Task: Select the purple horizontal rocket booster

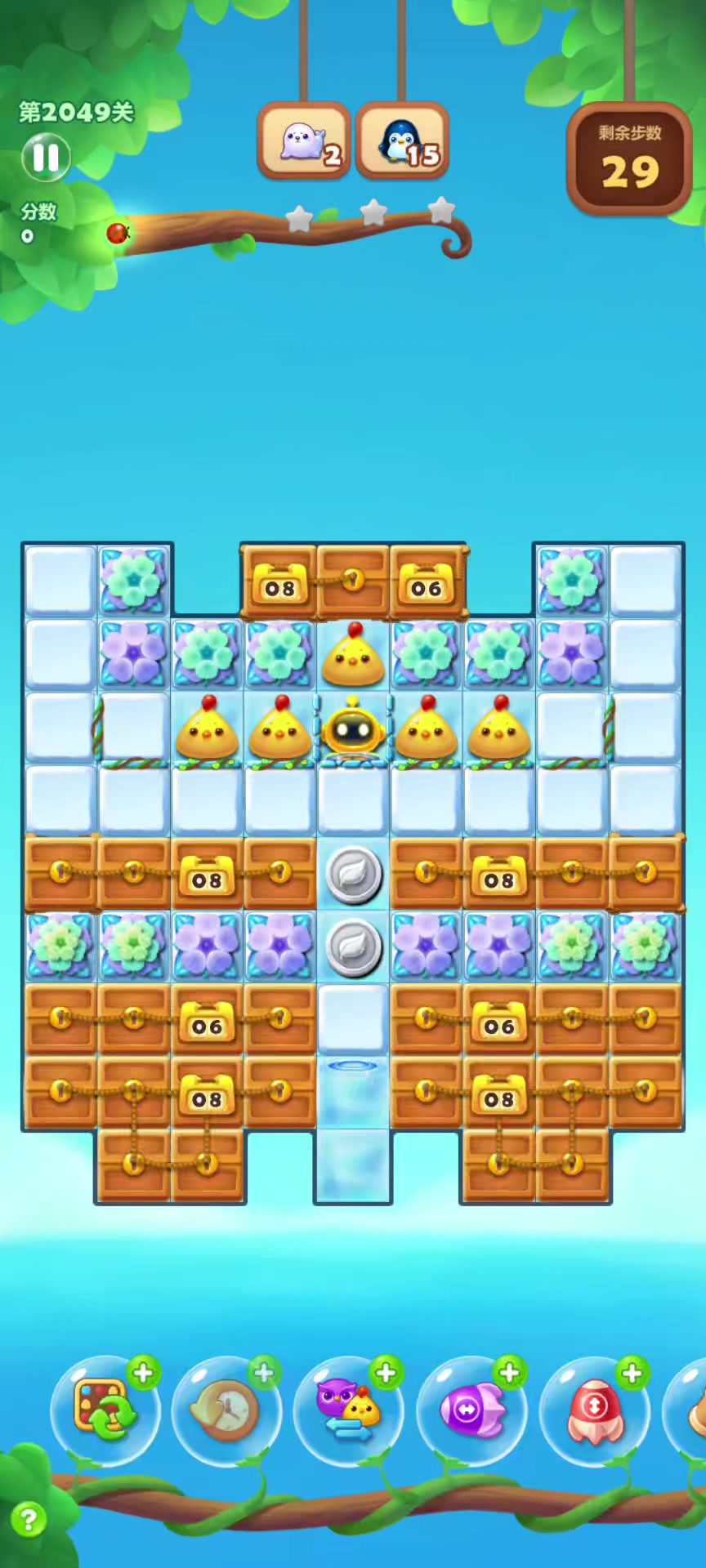Action: point(471,1410)
